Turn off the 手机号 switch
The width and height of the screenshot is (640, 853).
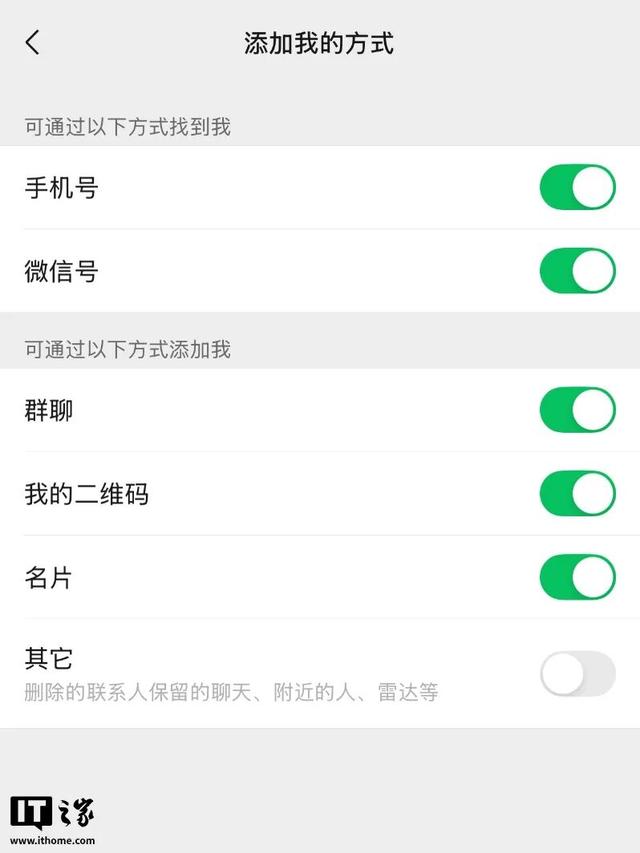(577, 187)
